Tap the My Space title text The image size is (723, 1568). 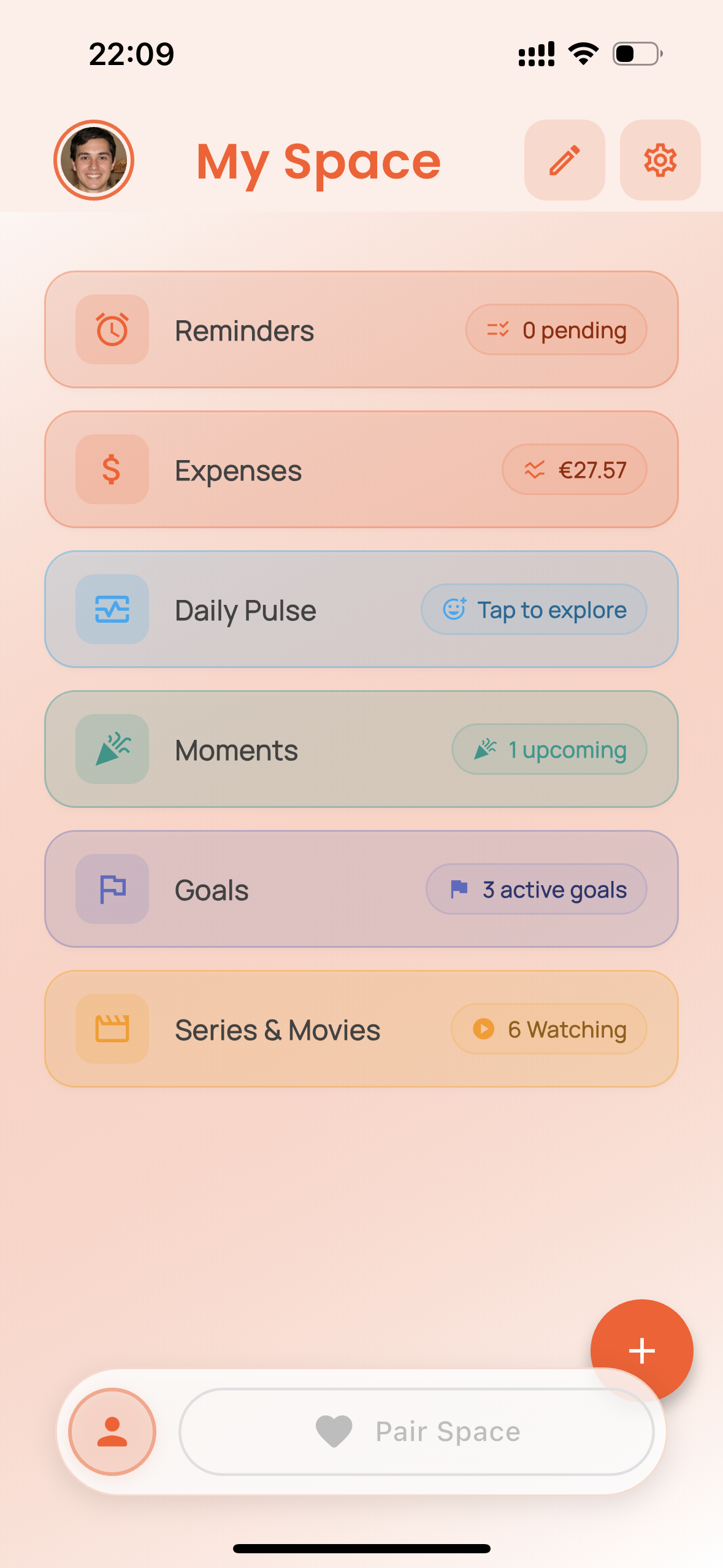click(318, 160)
